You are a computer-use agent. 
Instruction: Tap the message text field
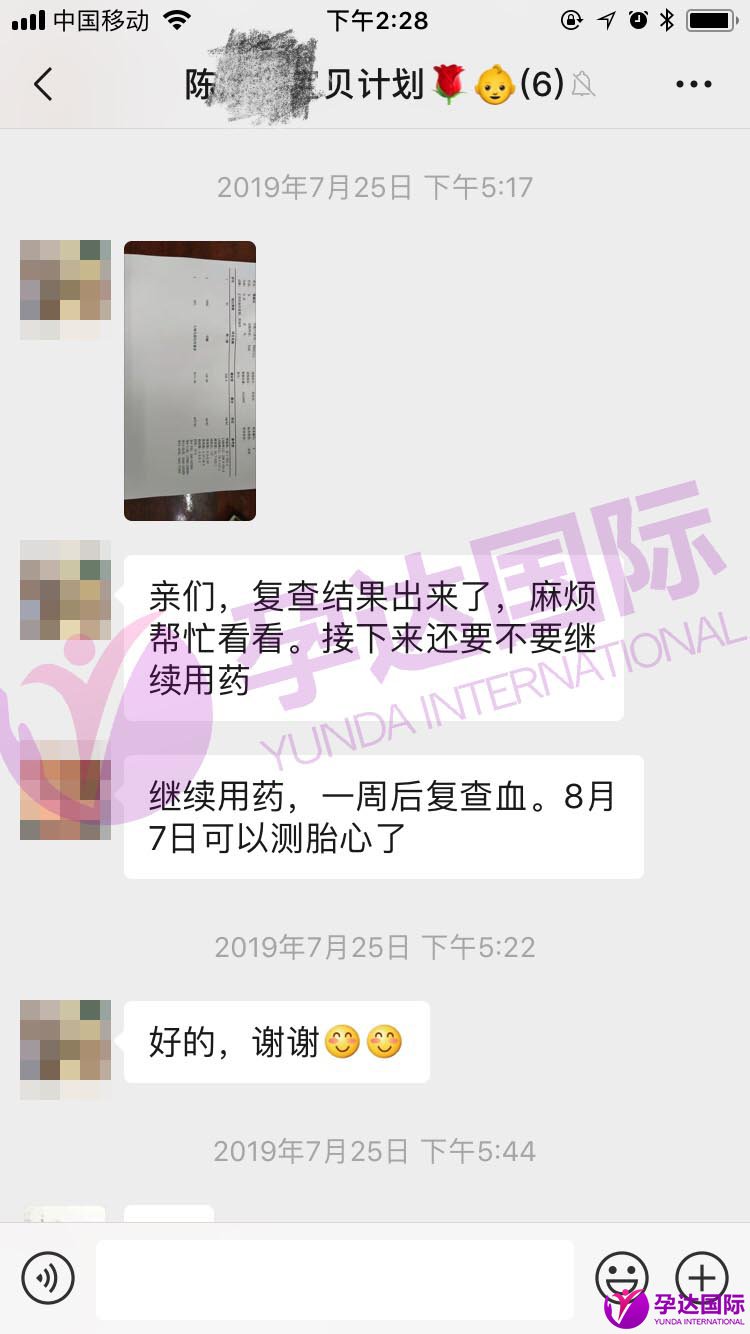tap(335, 1279)
